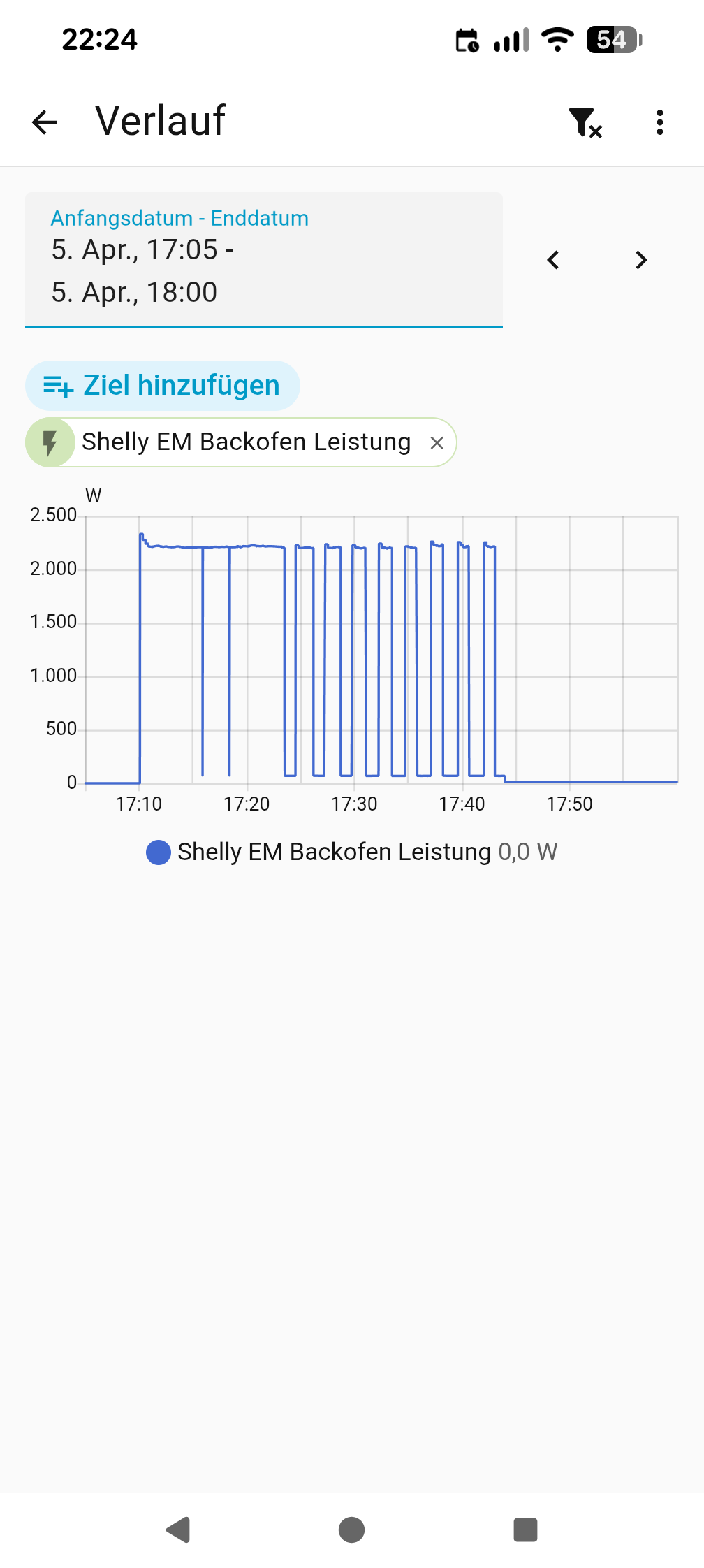
Task: Tap Ziel hinzufügen to add a target
Action: [x=163, y=386]
